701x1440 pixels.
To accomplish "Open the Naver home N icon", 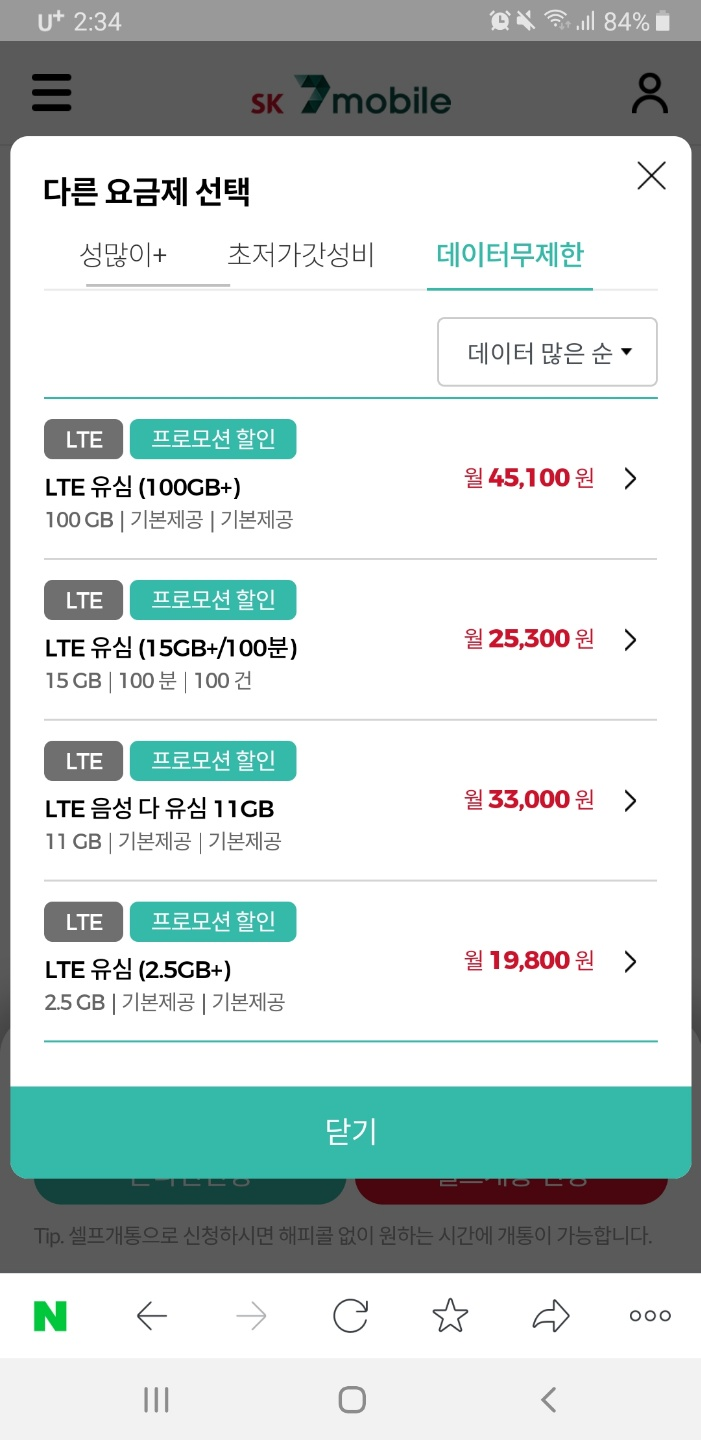I will (50, 1316).
